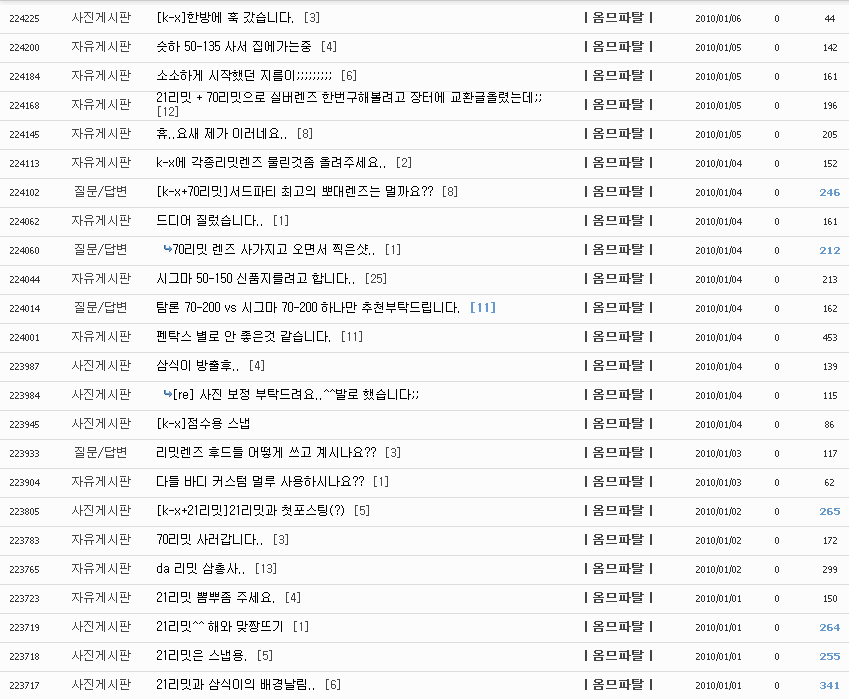The width and height of the screenshot is (849, 699).
Task: Open the post '[k-x]한방에 훅 갔습니다.'
Action: pyautogui.click(x=225, y=18)
